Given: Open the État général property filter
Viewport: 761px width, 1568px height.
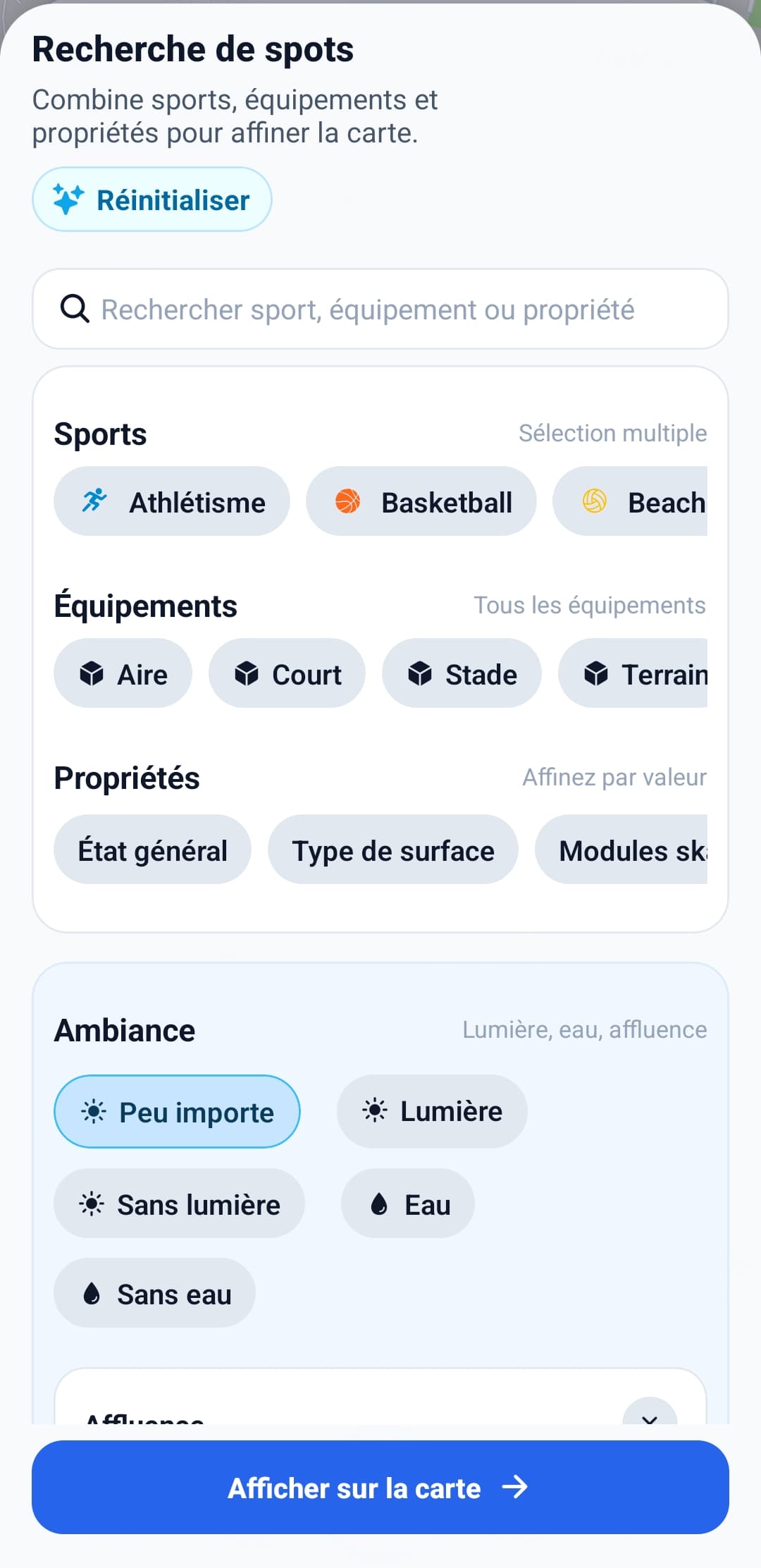Looking at the screenshot, I should coord(153,850).
